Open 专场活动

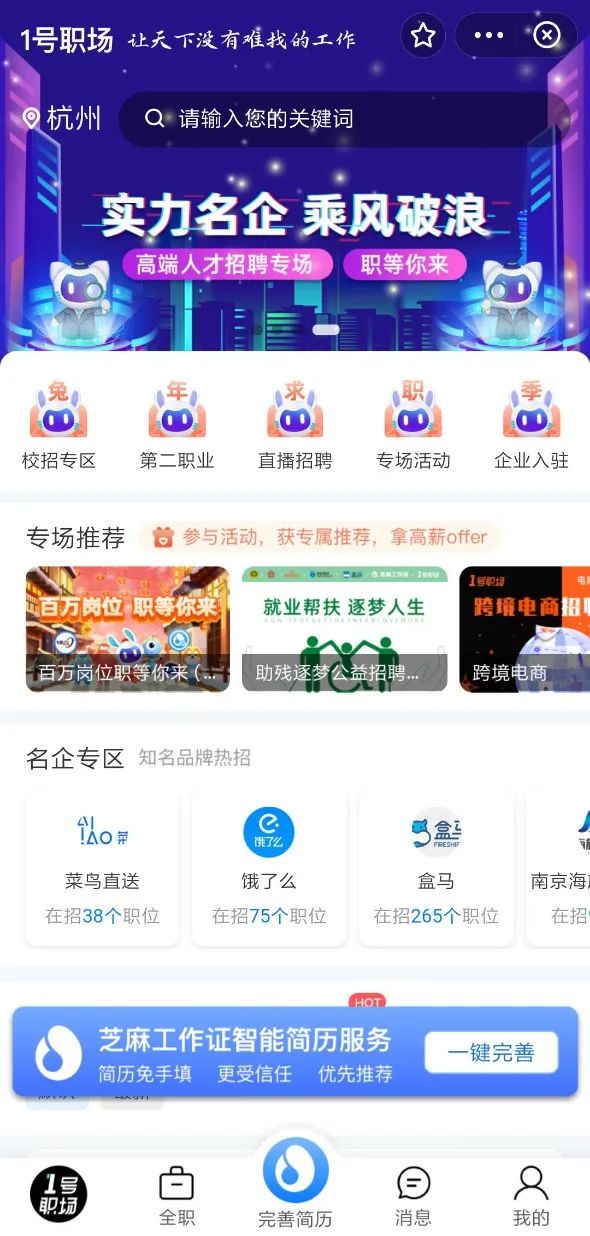413,425
